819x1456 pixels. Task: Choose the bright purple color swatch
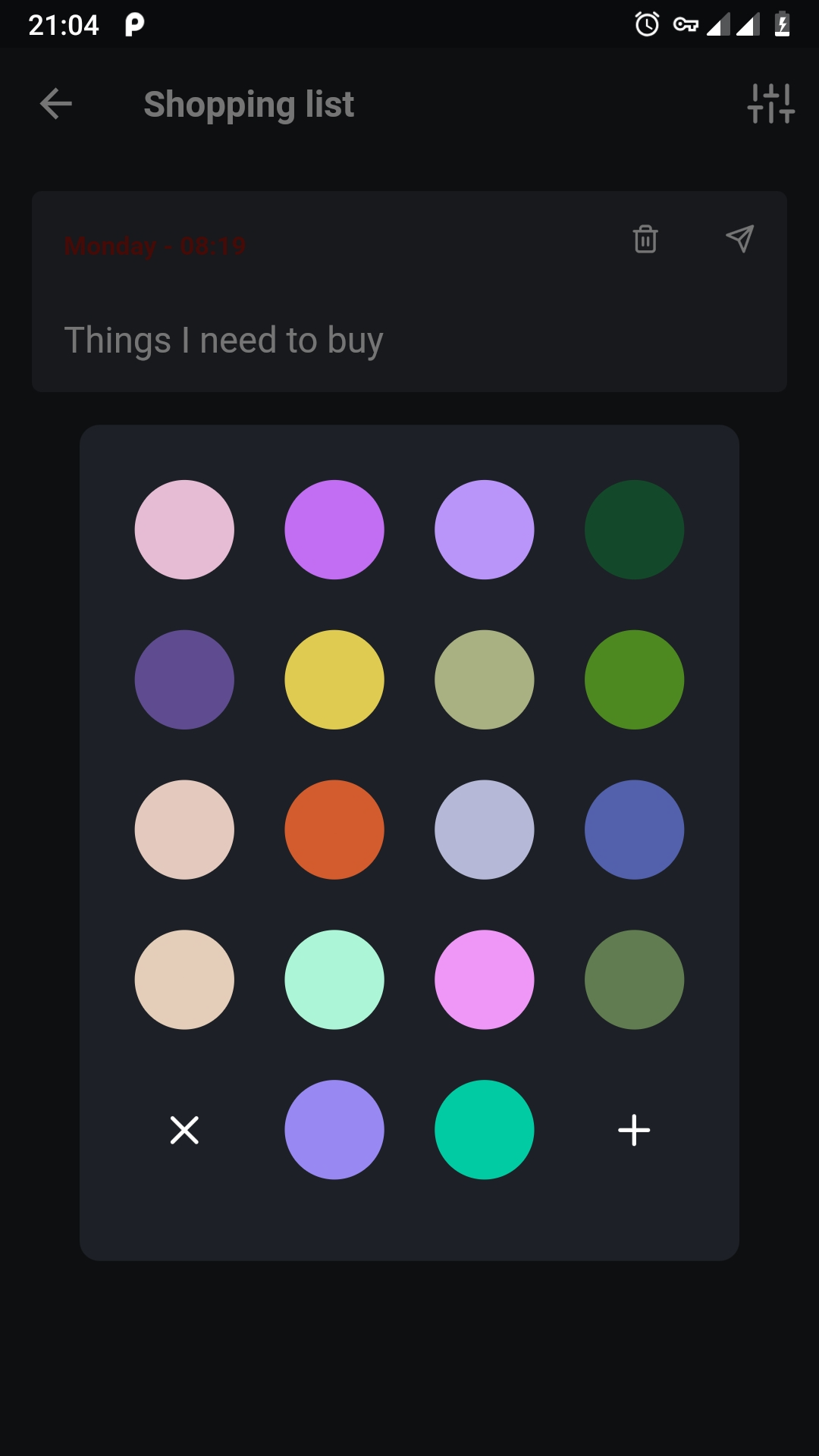[334, 529]
